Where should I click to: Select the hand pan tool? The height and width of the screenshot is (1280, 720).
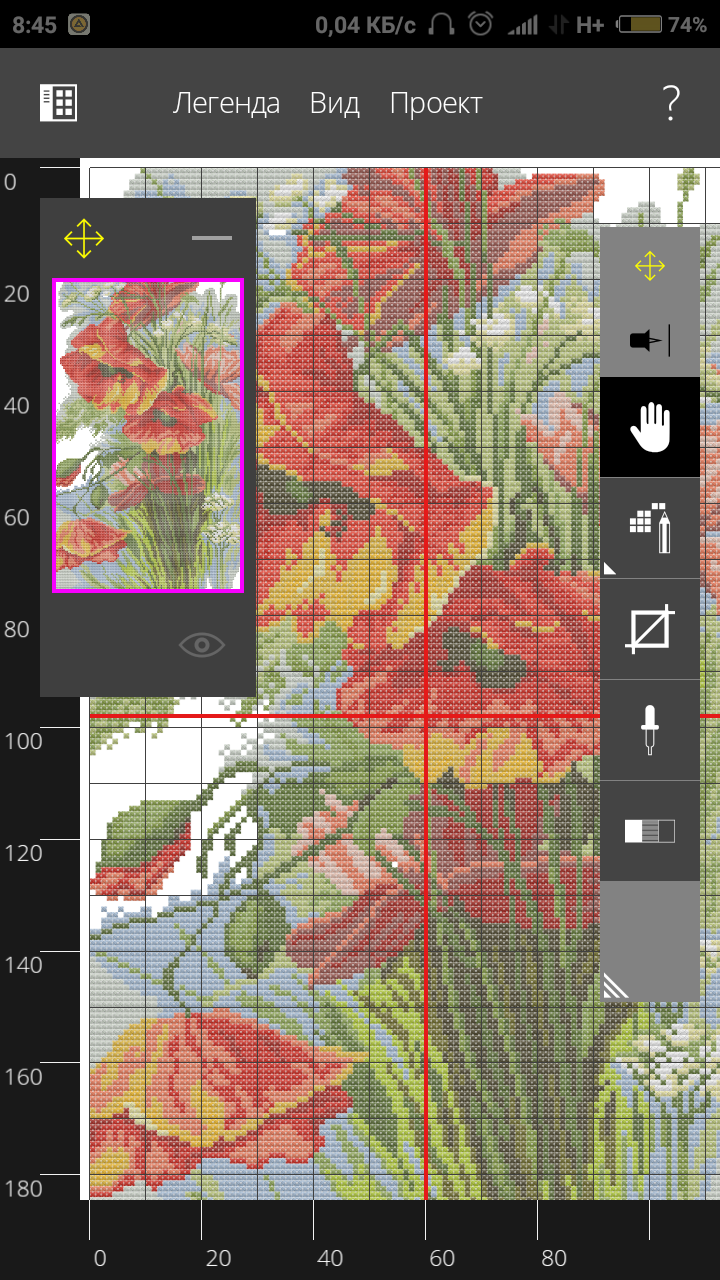point(649,427)
